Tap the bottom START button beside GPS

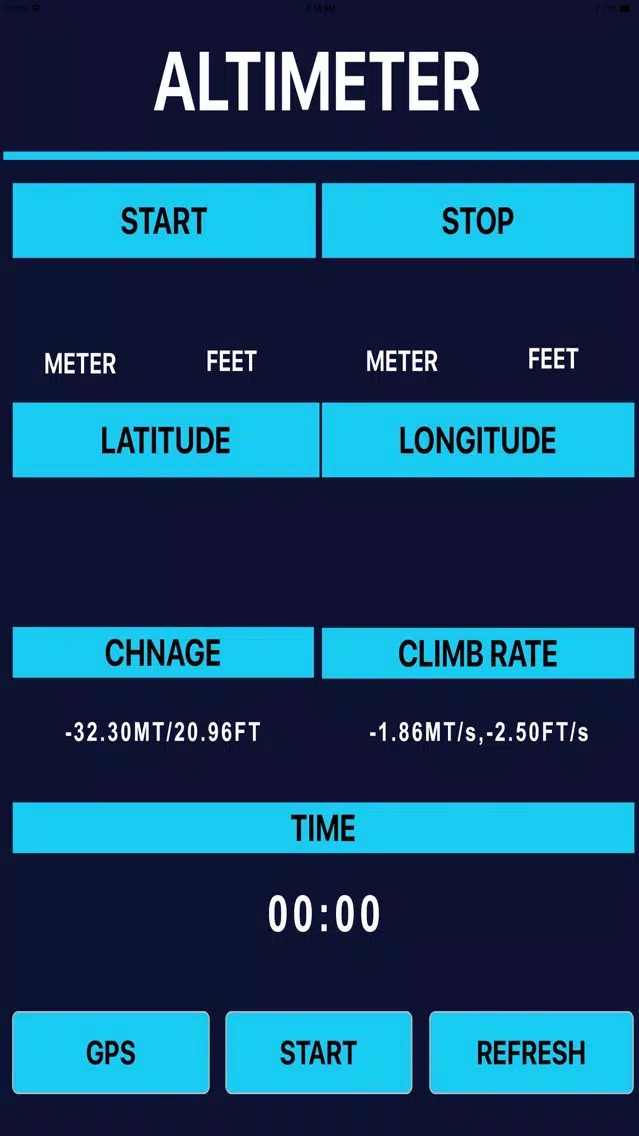point(319,1052)
